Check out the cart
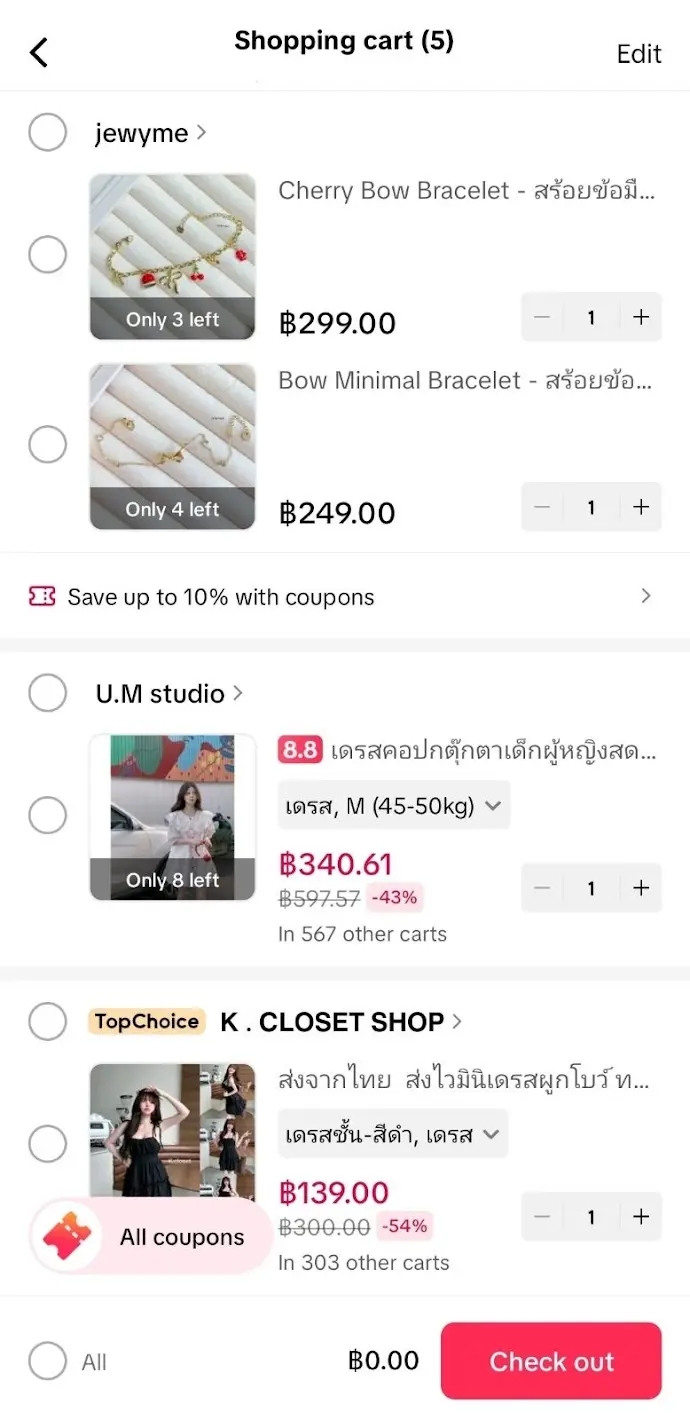690x1420 pixels. tap(551, 1361)
